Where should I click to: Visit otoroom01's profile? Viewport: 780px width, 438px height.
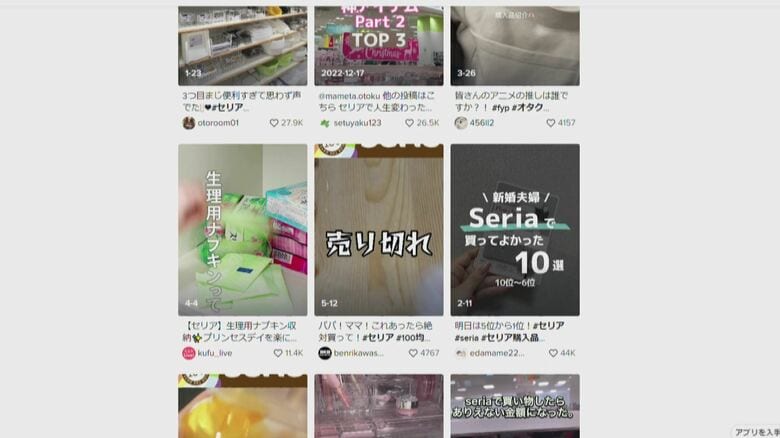pyautogui.click(x=218, y=123)
